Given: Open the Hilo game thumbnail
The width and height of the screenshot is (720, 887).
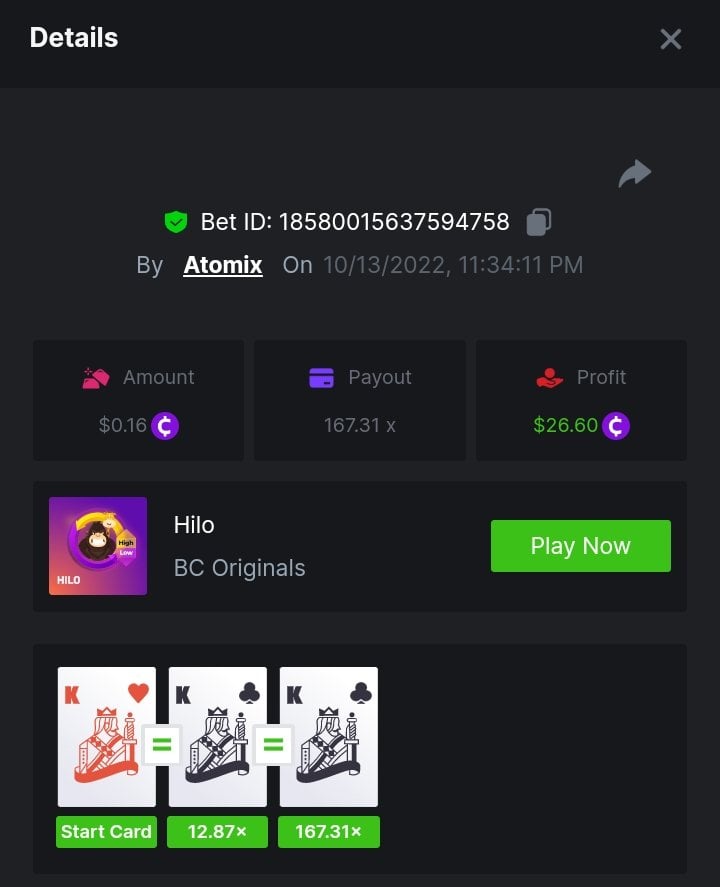Looking at the screenshot, I should [x=98, y=546].
